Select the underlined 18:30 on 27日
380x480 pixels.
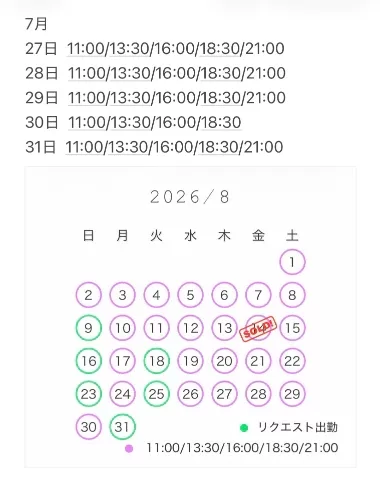click(x=219, y=49)
